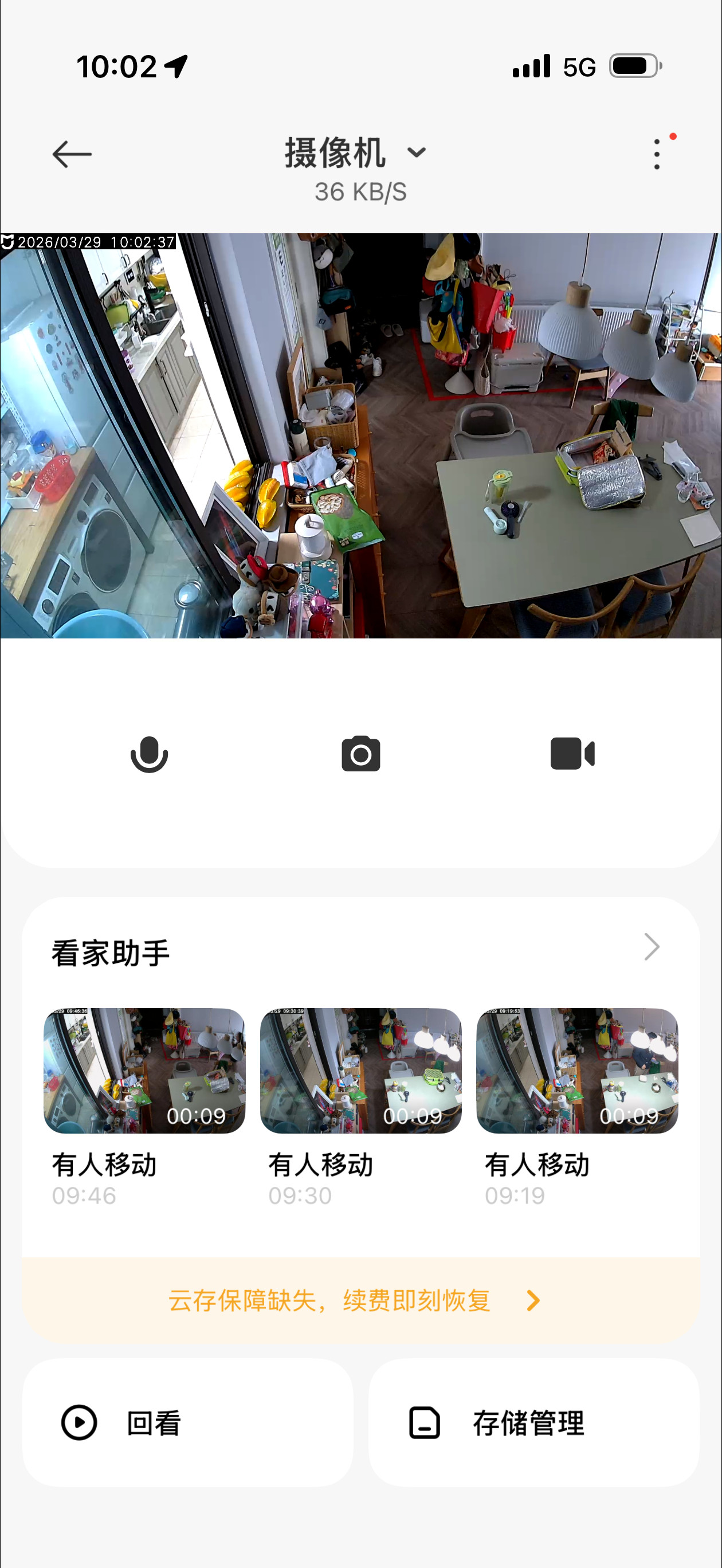Start recording with the video camera icon

point(572,754)
